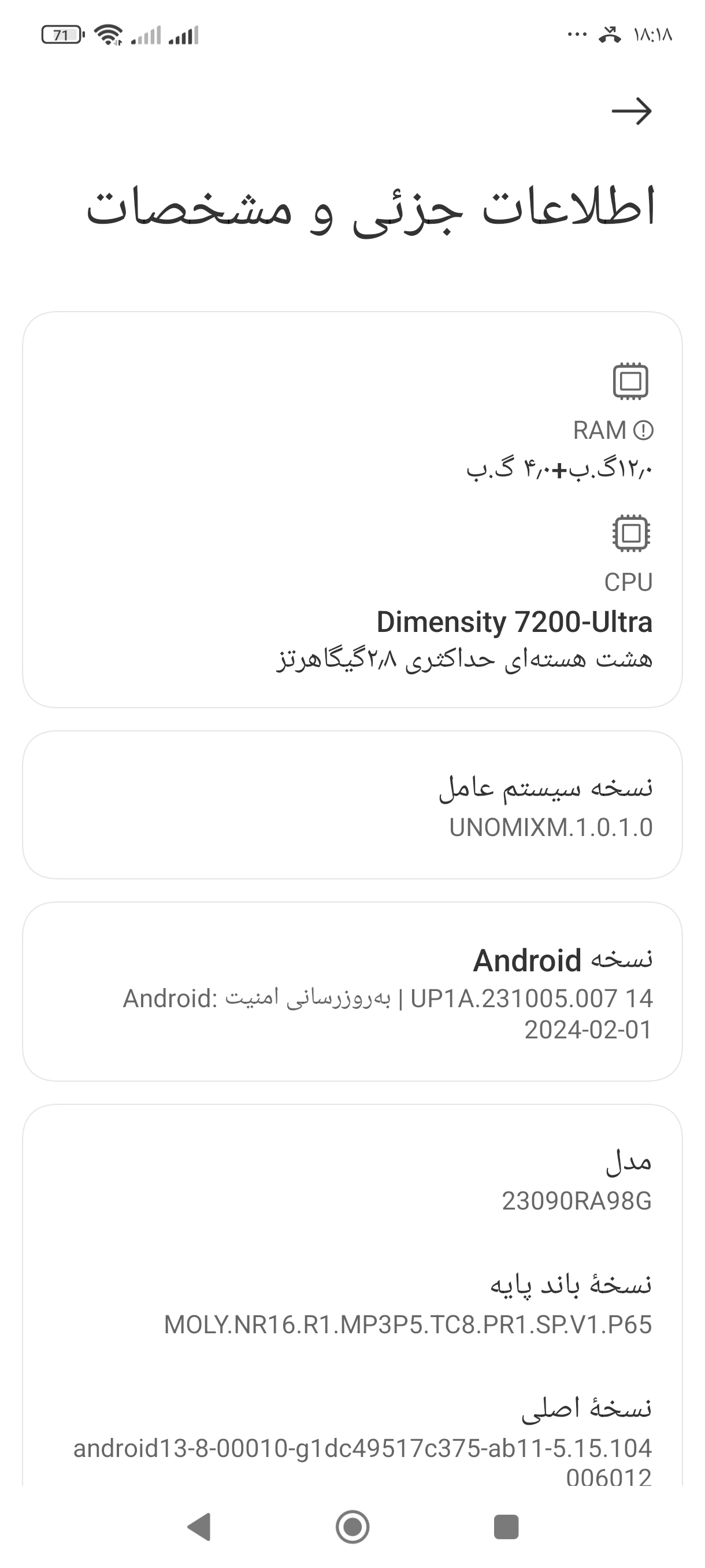Tap the OS version UNOMIXM.1.0.1.0 card
The width and height of the screenshot is (705, 1568).
click(352, 805)
